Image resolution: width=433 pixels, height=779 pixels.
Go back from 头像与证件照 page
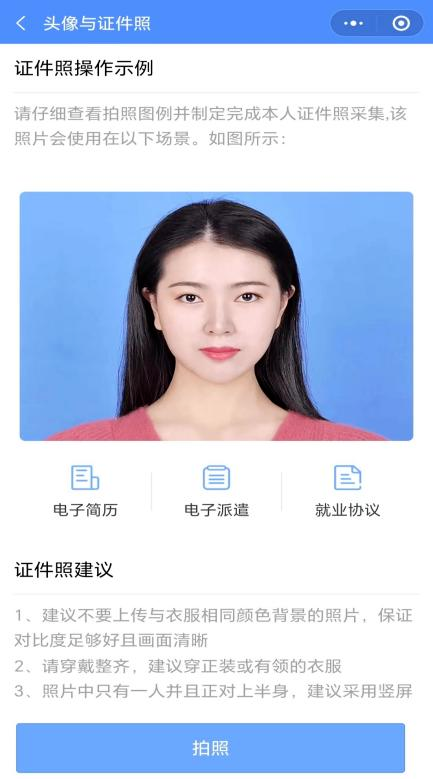click(x=21, y=23)
